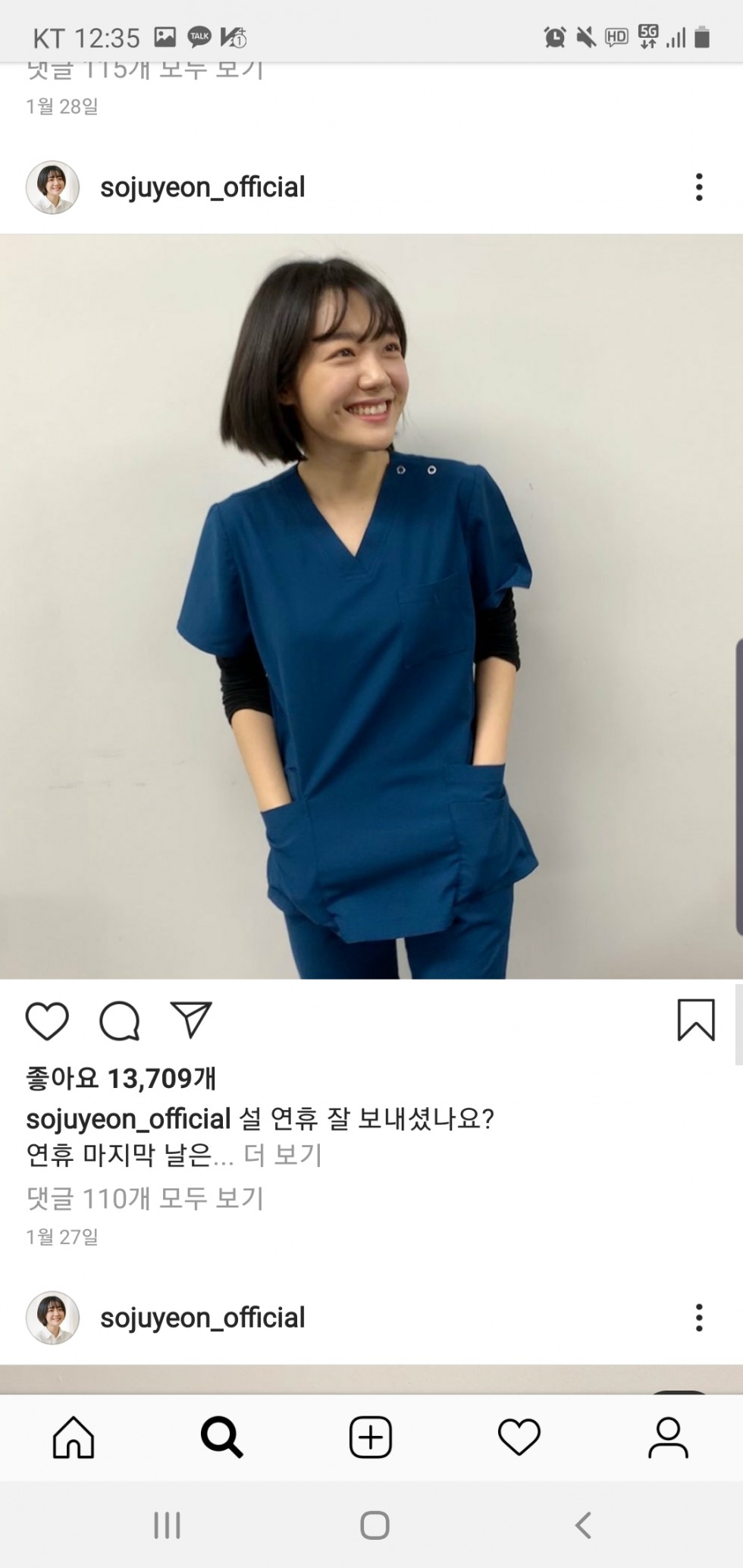Expand the caption with 더 보기
Image resolution: width=743 pixels, height=1568 pixels.
pos(283,1155)
